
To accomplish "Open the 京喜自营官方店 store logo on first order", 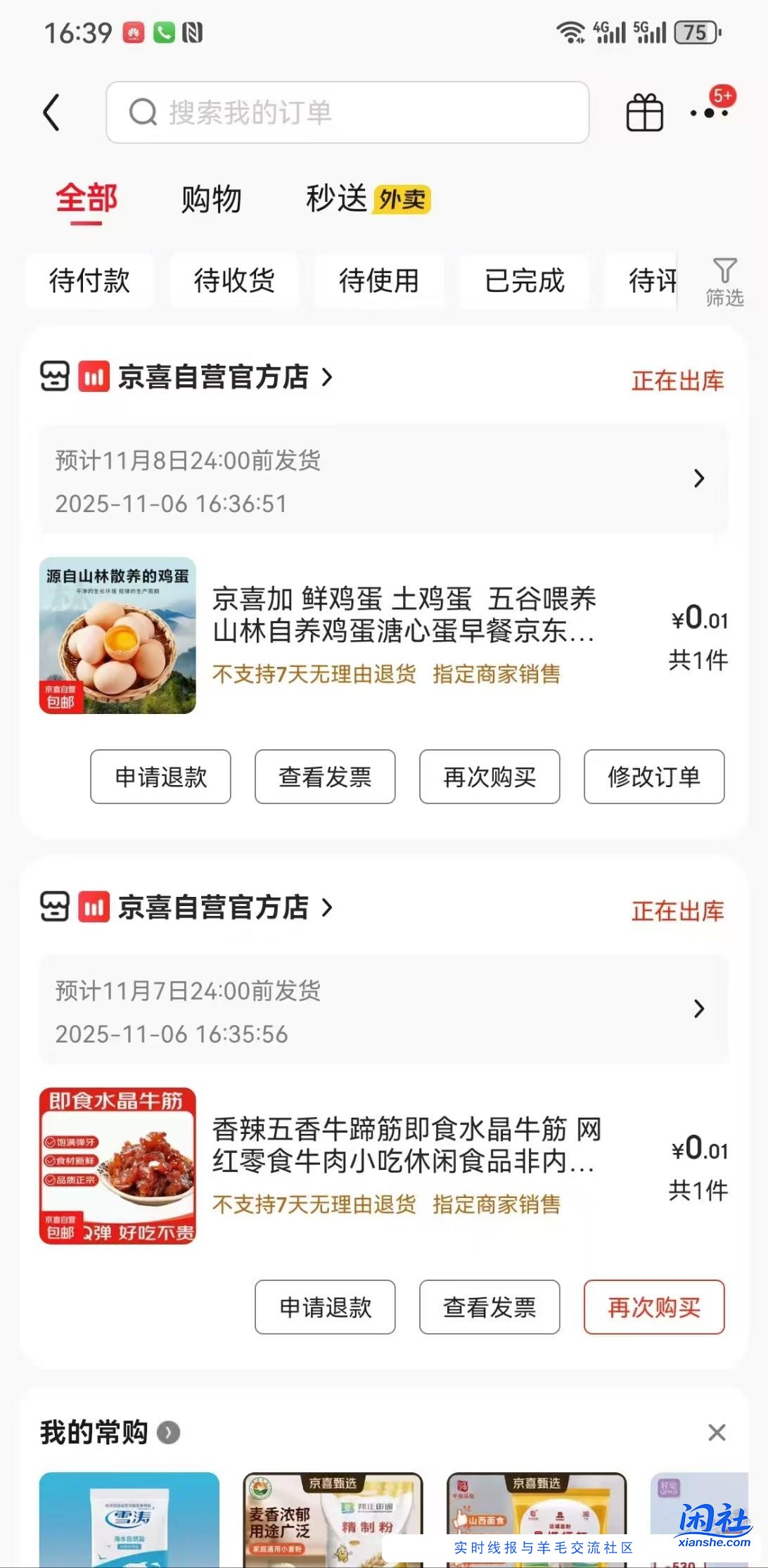I will (54, 378).
